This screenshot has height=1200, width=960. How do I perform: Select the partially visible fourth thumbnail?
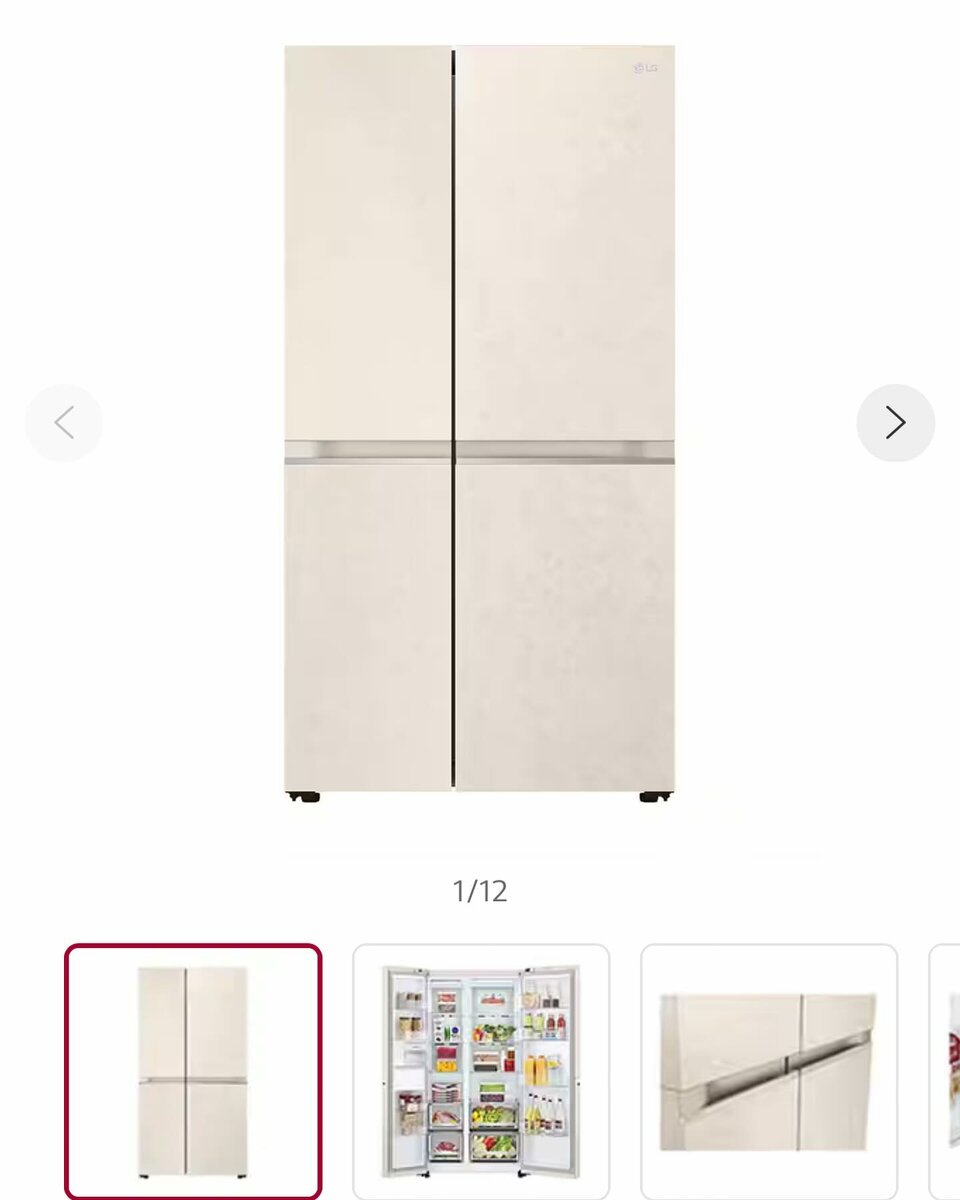(946, 1071)
